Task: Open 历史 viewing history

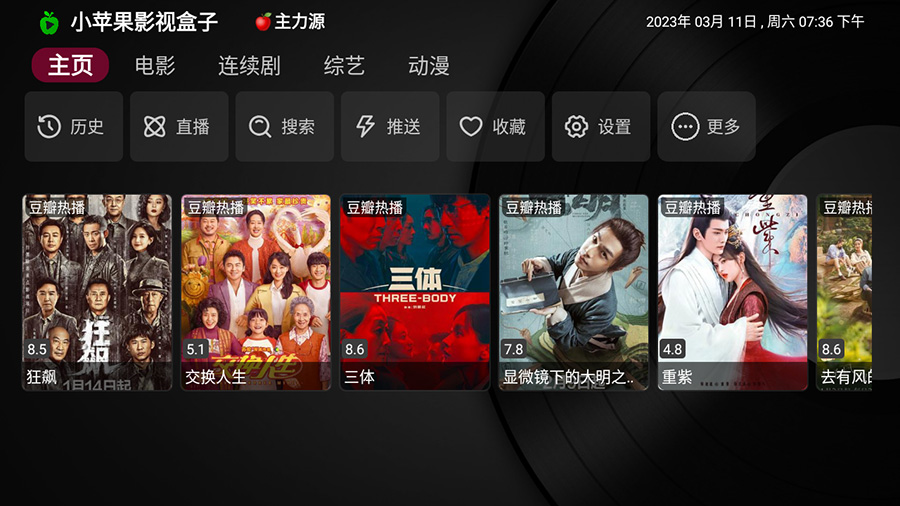Action: [73, 127]
